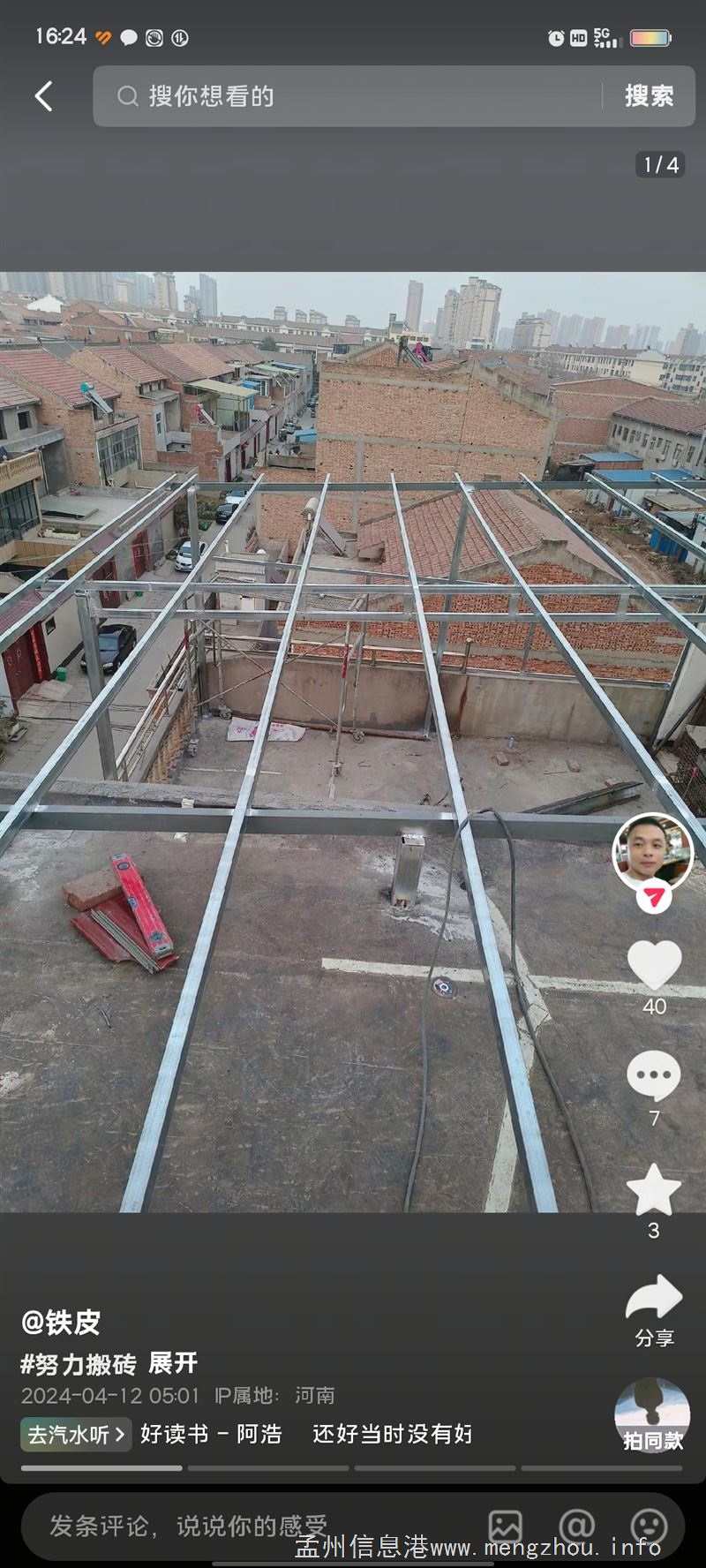Tap the 搜索 button
This screenshot has height=1568, width=706.
tap(649, 96)
